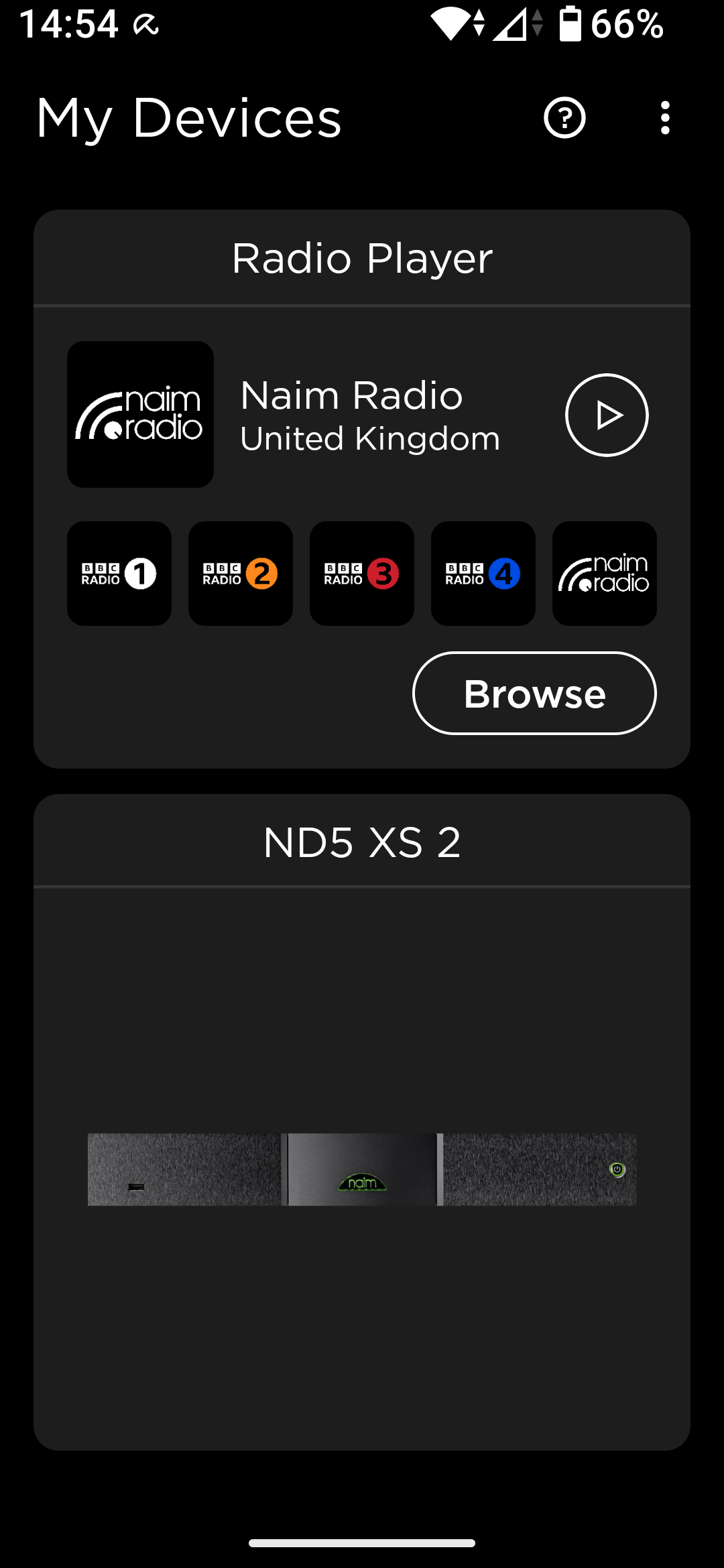Select the BBC Radio 1 preset
Screen dimensions: 724x1568
point(119,574)
